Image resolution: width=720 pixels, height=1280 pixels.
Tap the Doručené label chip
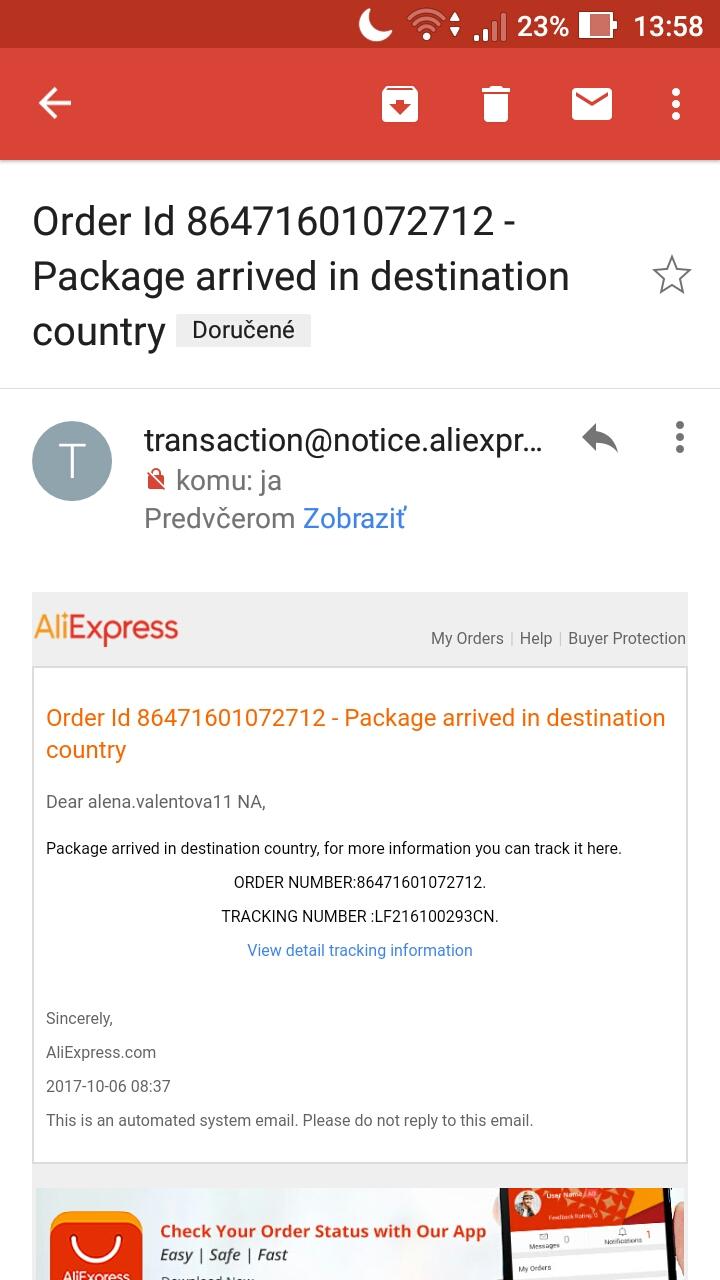(x=243, y=330)
